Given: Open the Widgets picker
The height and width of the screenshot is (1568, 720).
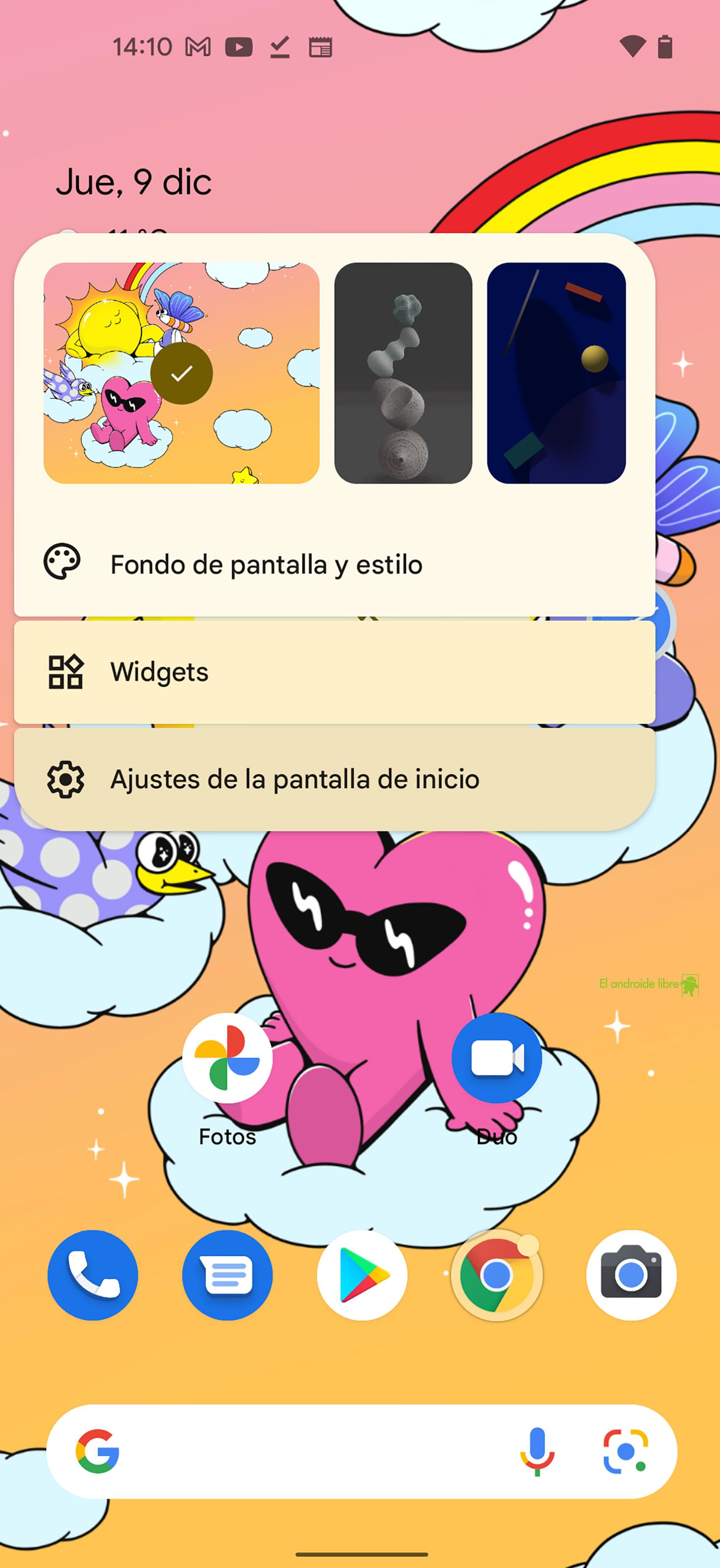Looking at the screenshot, I should (160, 672).
